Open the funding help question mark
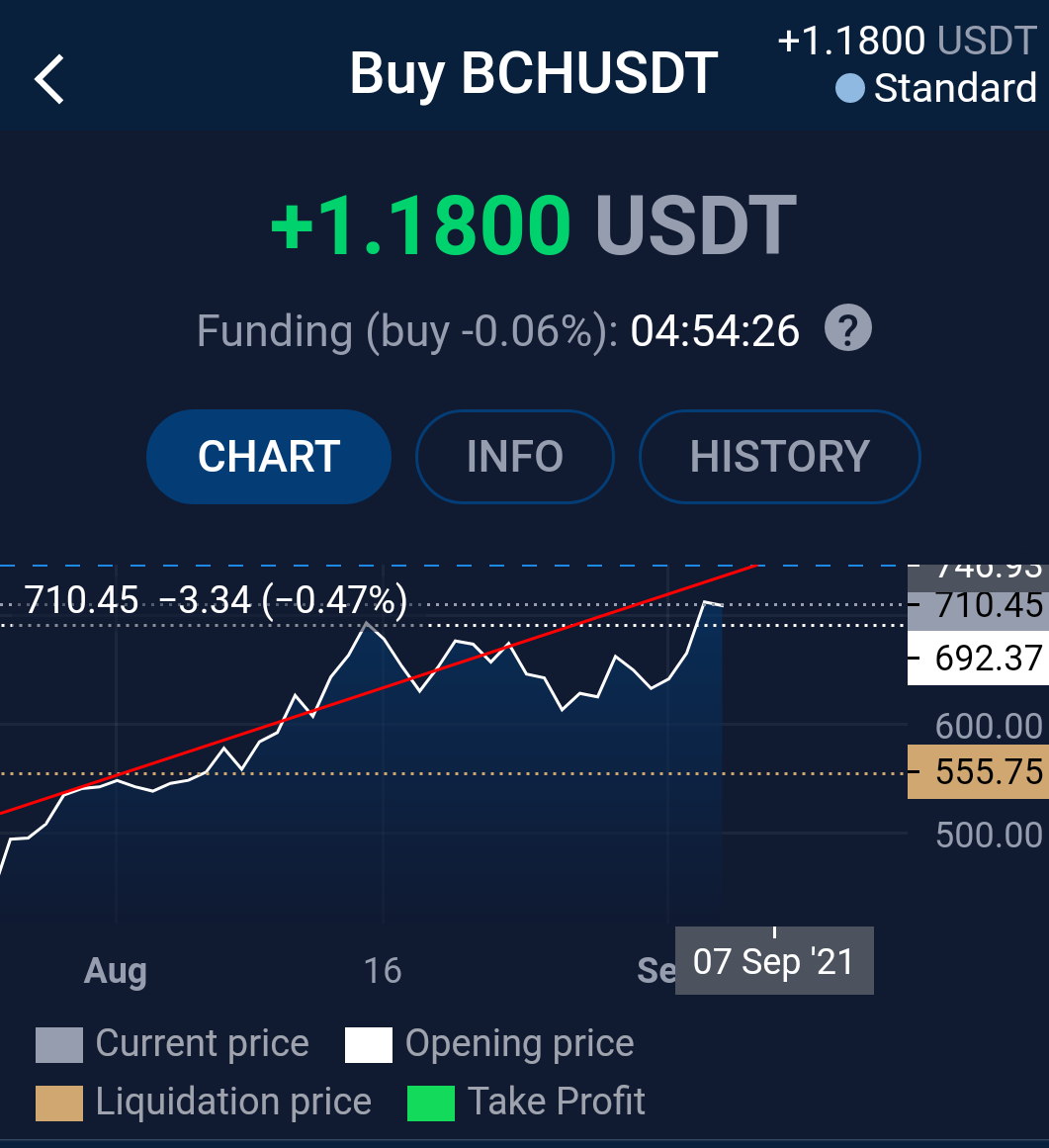This screenshot has height=1148, width=1049. tap(847, 328)
